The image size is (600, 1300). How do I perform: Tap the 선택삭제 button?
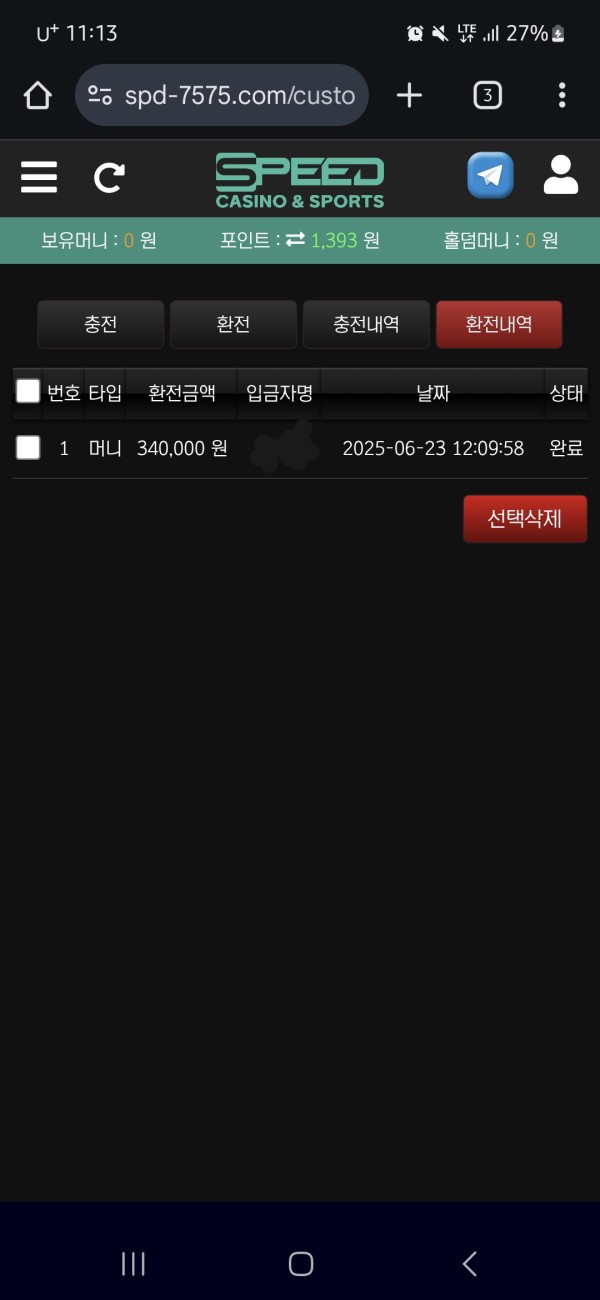click(525, 519)
